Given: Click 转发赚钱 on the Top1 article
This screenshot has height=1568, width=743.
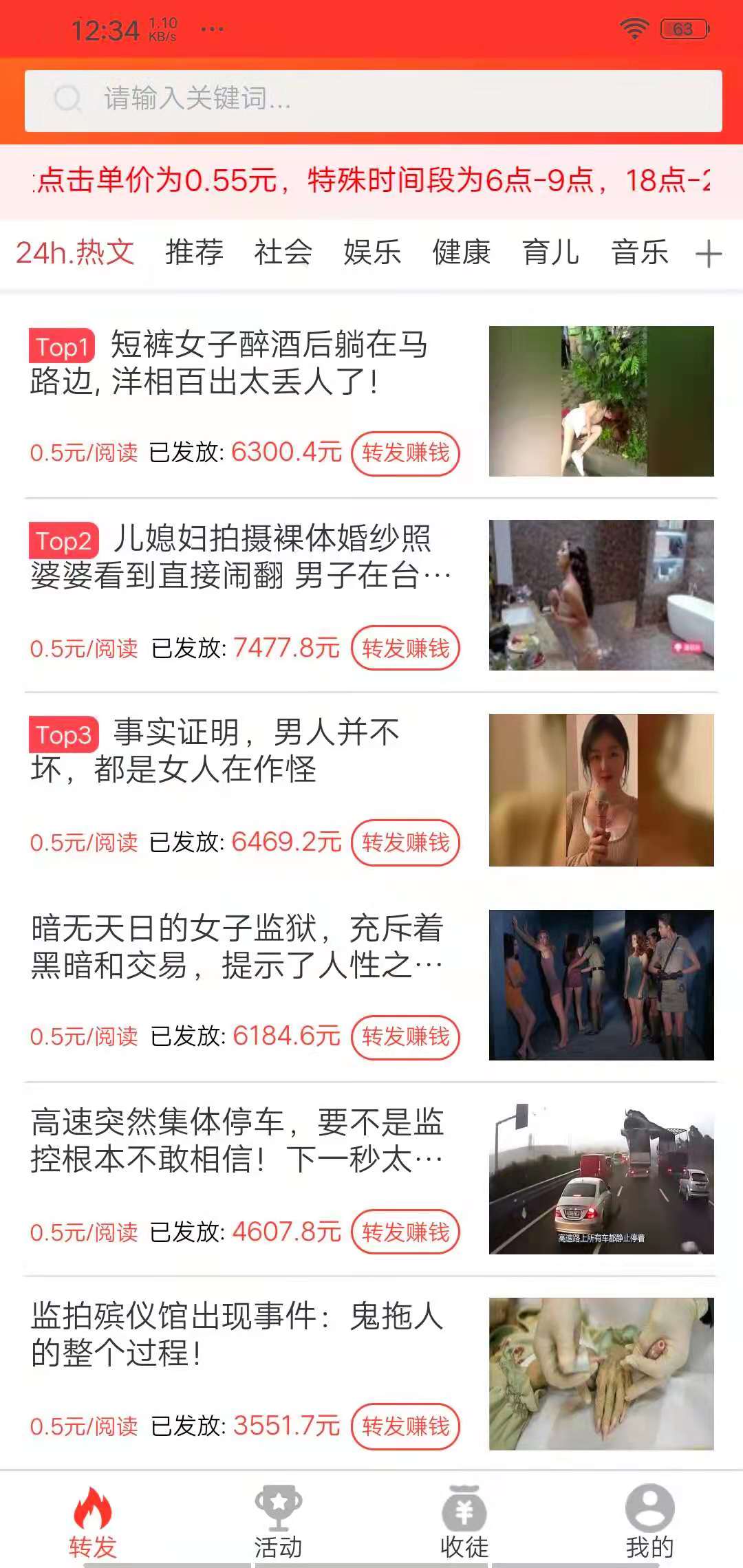Looking at the screenshot, I should coord(406,454).
